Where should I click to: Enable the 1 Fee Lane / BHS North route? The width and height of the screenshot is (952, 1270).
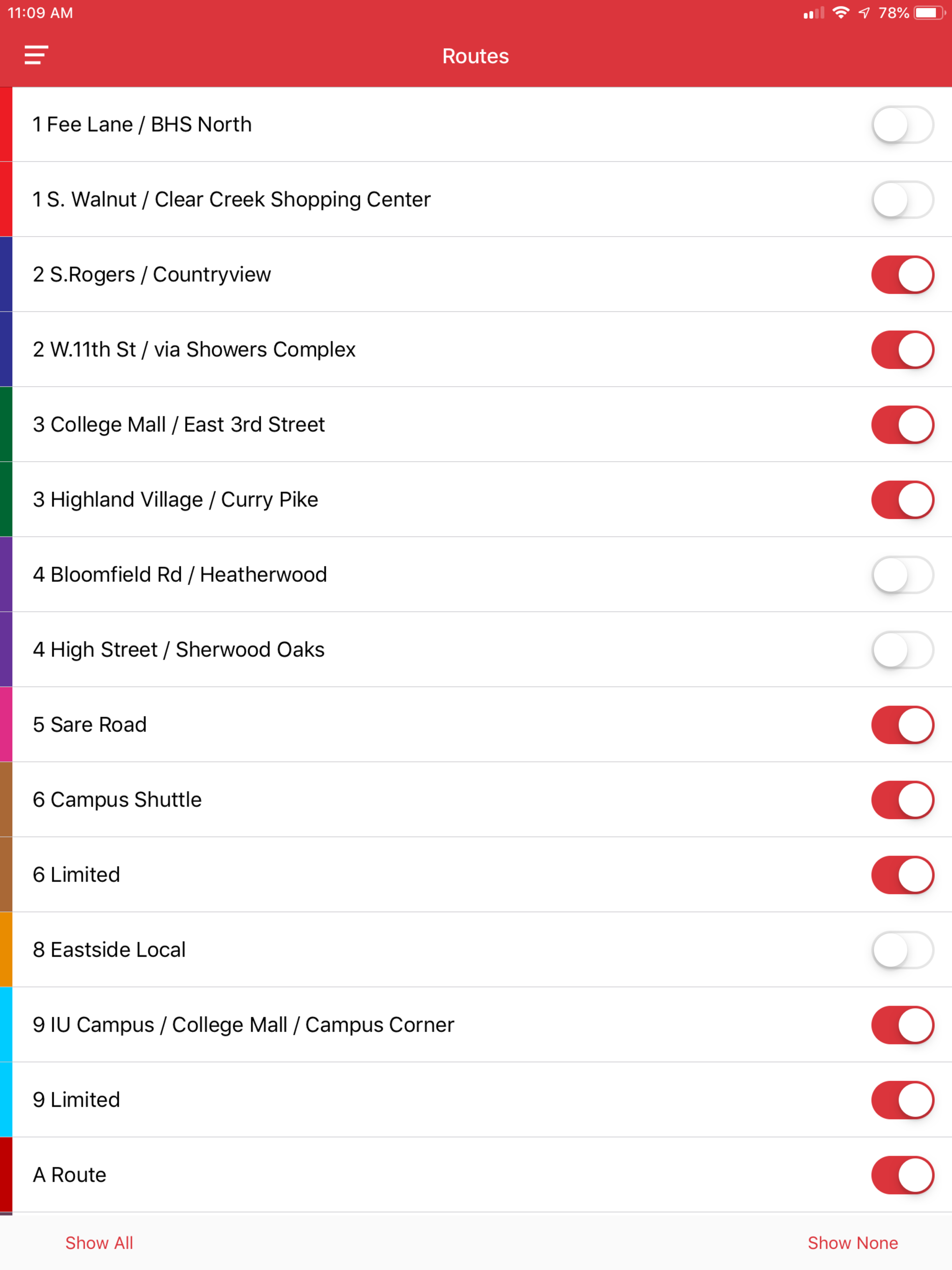(x=903, y=125)
